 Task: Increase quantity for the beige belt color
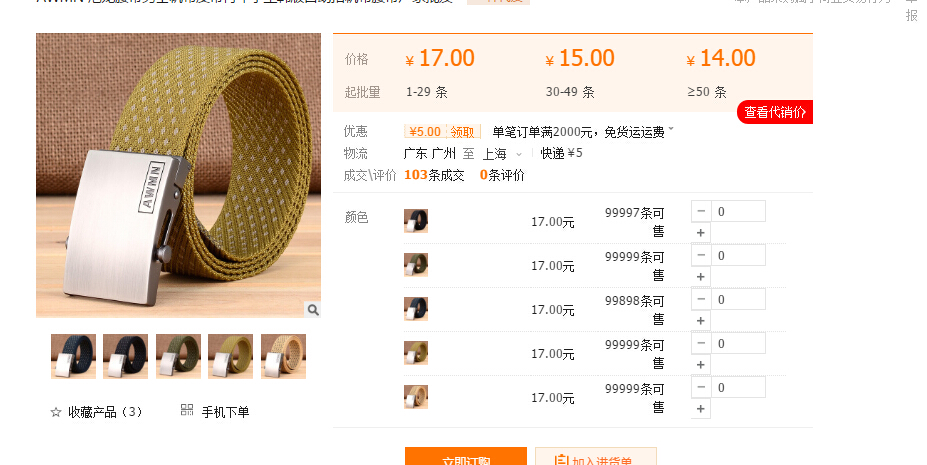pyautogui.click(x=700, y=409)
